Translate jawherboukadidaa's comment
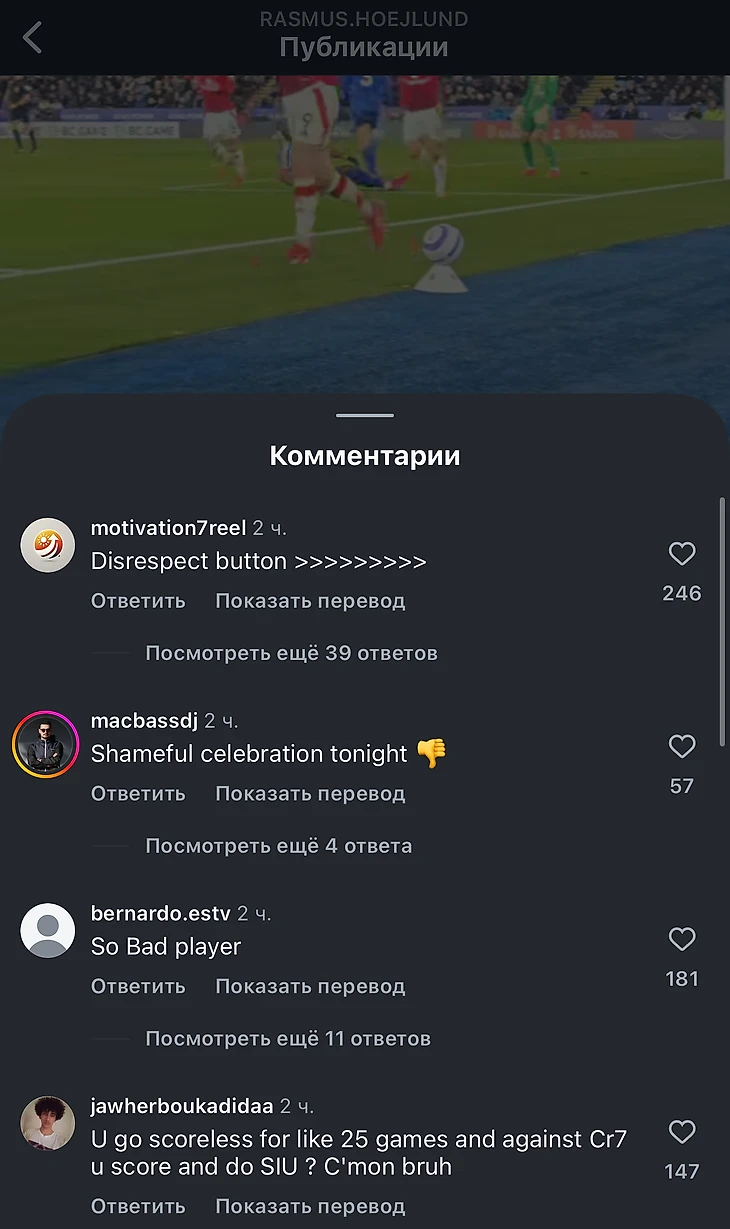This screenshot has height=1229, width=730. [x=310, y=1207]
